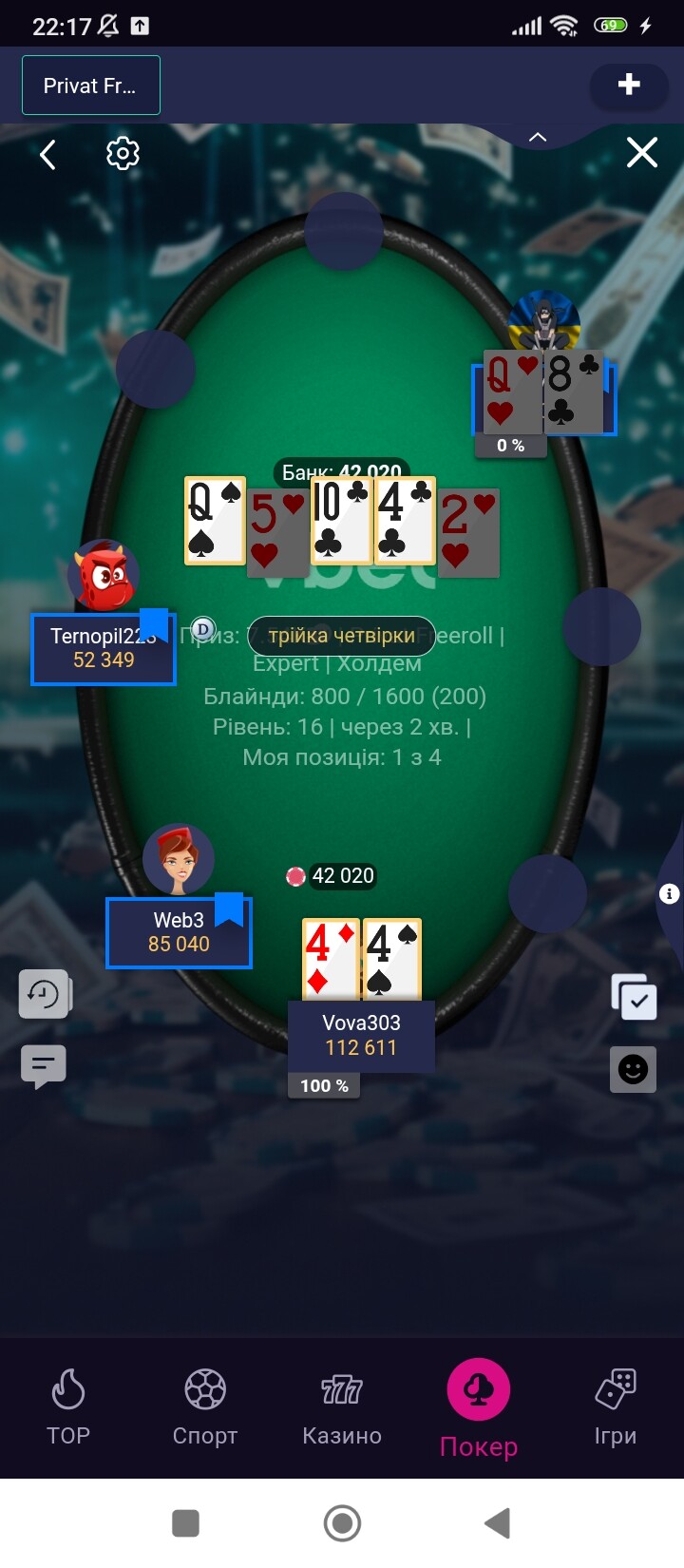684x1568 pixels.
Task: Open the Покер tab
Action: pos(479,1409)
